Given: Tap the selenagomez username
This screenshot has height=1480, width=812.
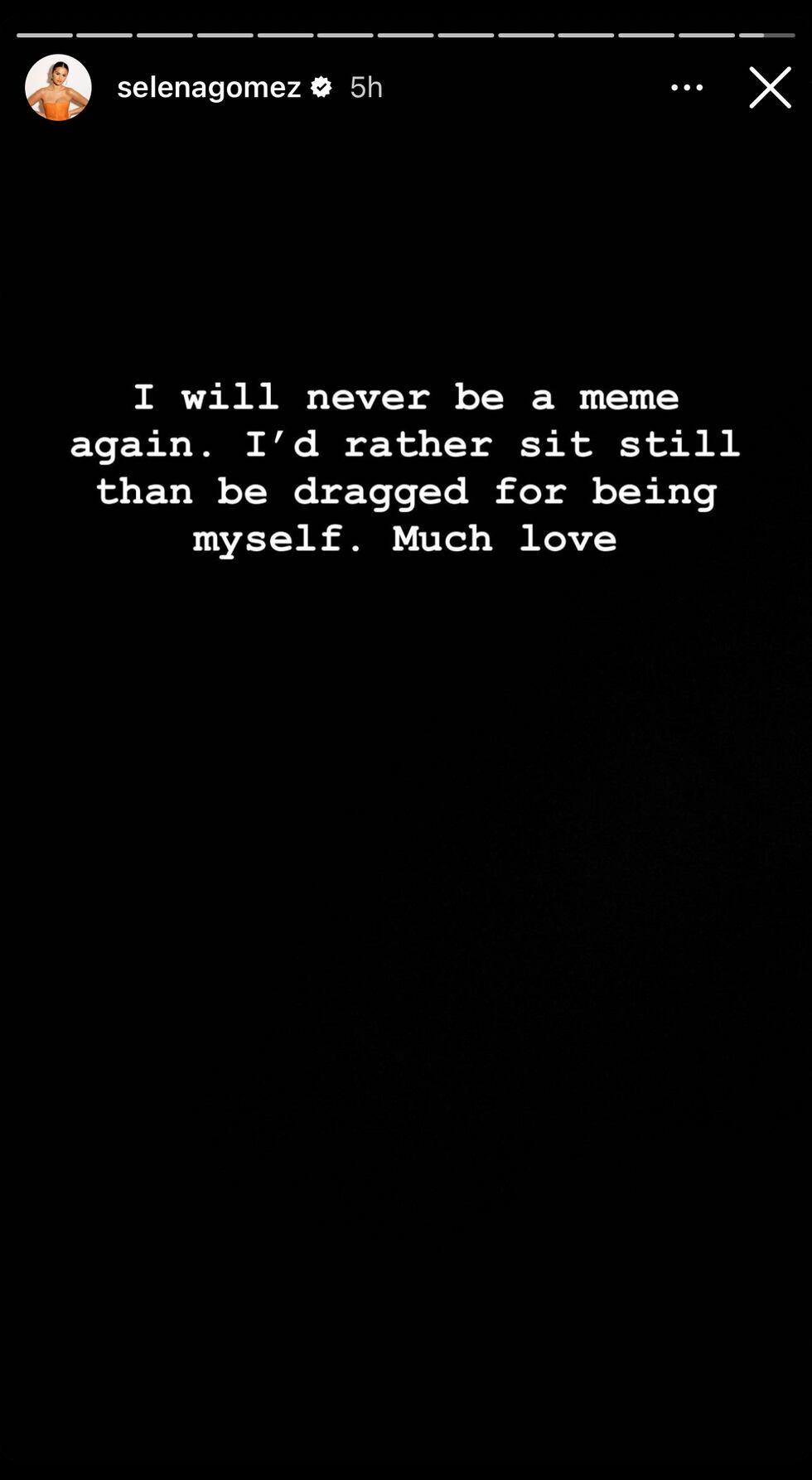Looking at the screenshot, I should point(209,87).
